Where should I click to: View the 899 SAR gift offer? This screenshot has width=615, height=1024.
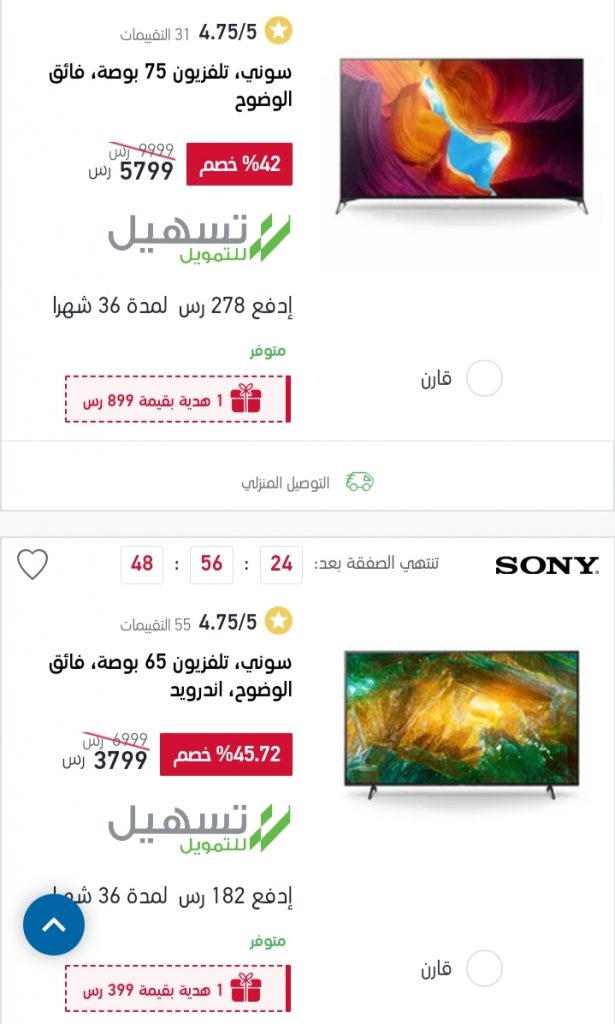pos(178,399)
